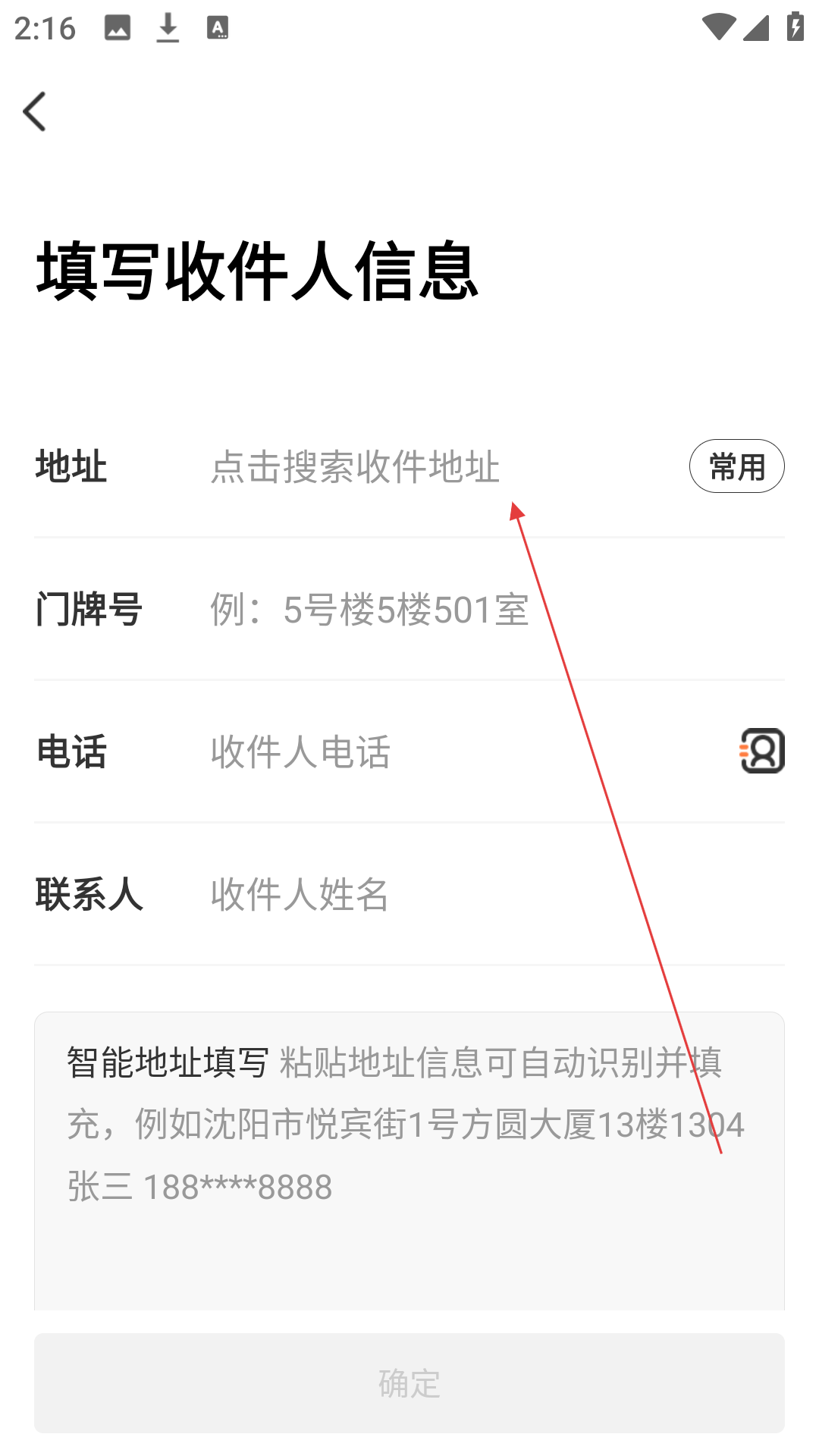Viewport: 819px width, 1456px height.
Task: Go back using the top-left arrow
Action: coord(35,111)
